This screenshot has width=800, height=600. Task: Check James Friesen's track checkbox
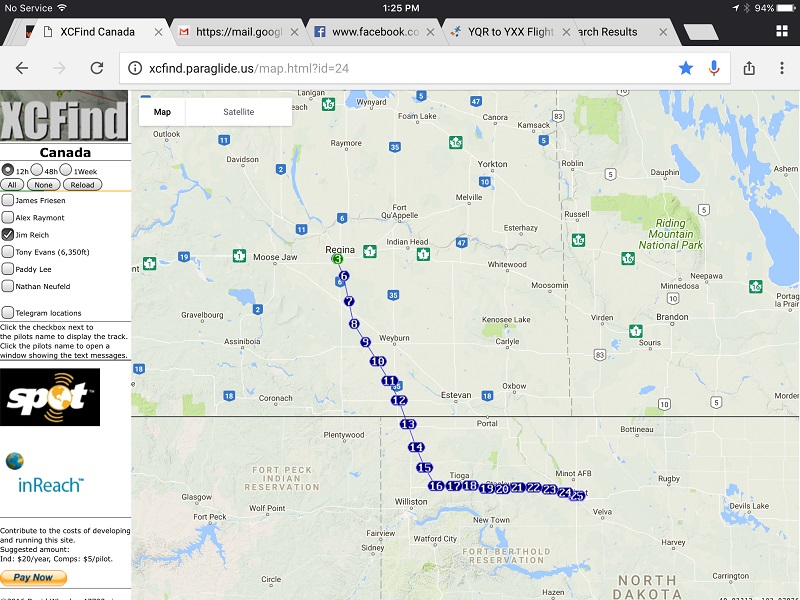(x=8, y=201)
